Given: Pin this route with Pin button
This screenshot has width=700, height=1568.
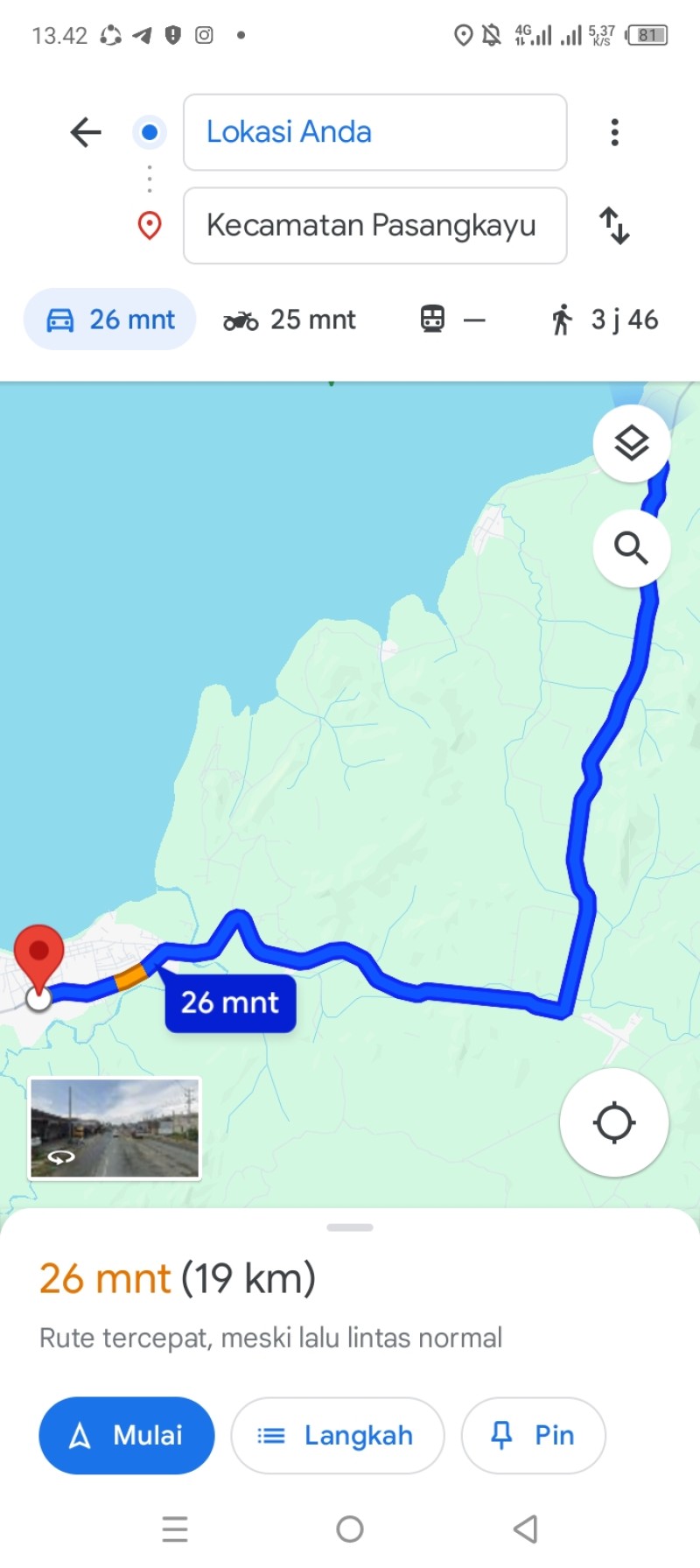Looking at the screenshot, I should click(533, 1435).
